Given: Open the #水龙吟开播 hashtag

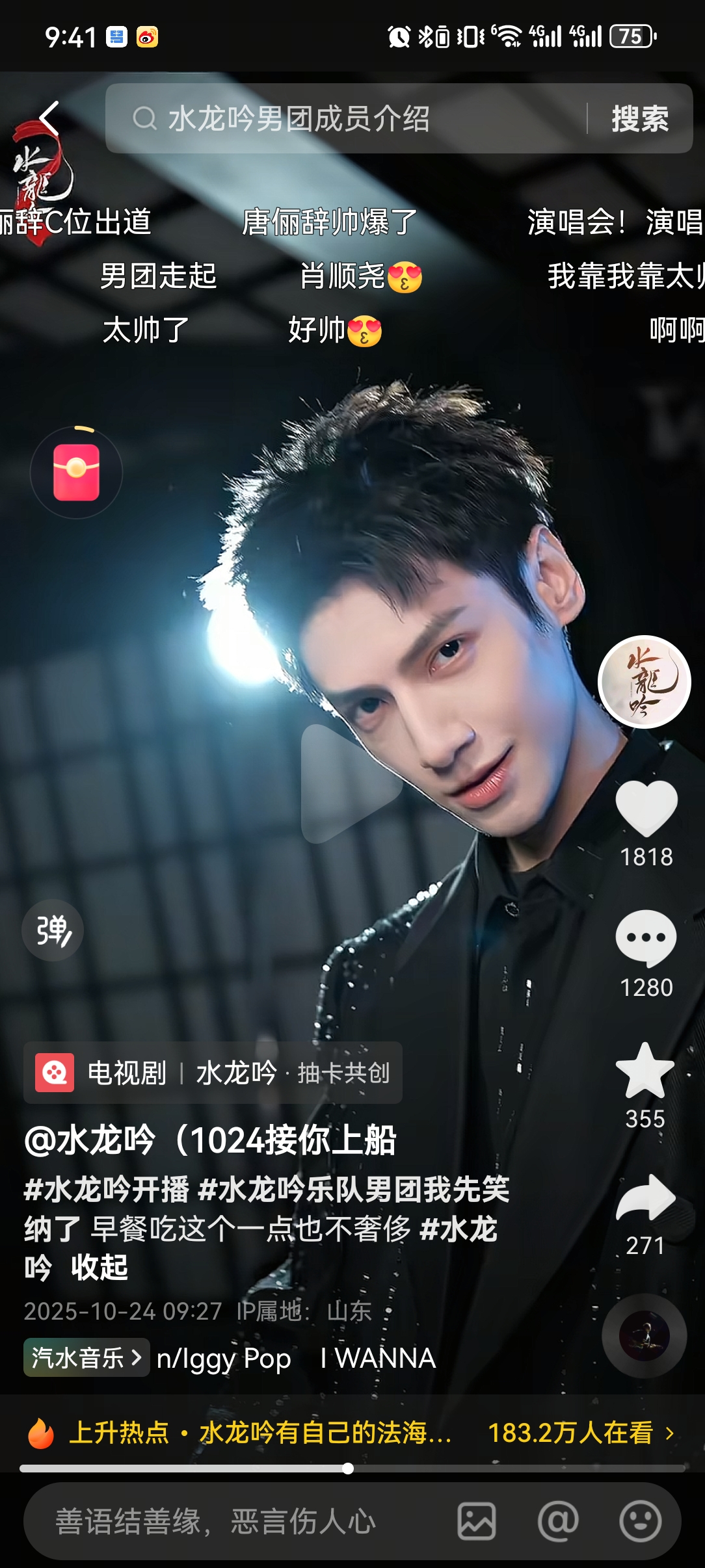Looking at the screenshot, I should click(107, 1189).
